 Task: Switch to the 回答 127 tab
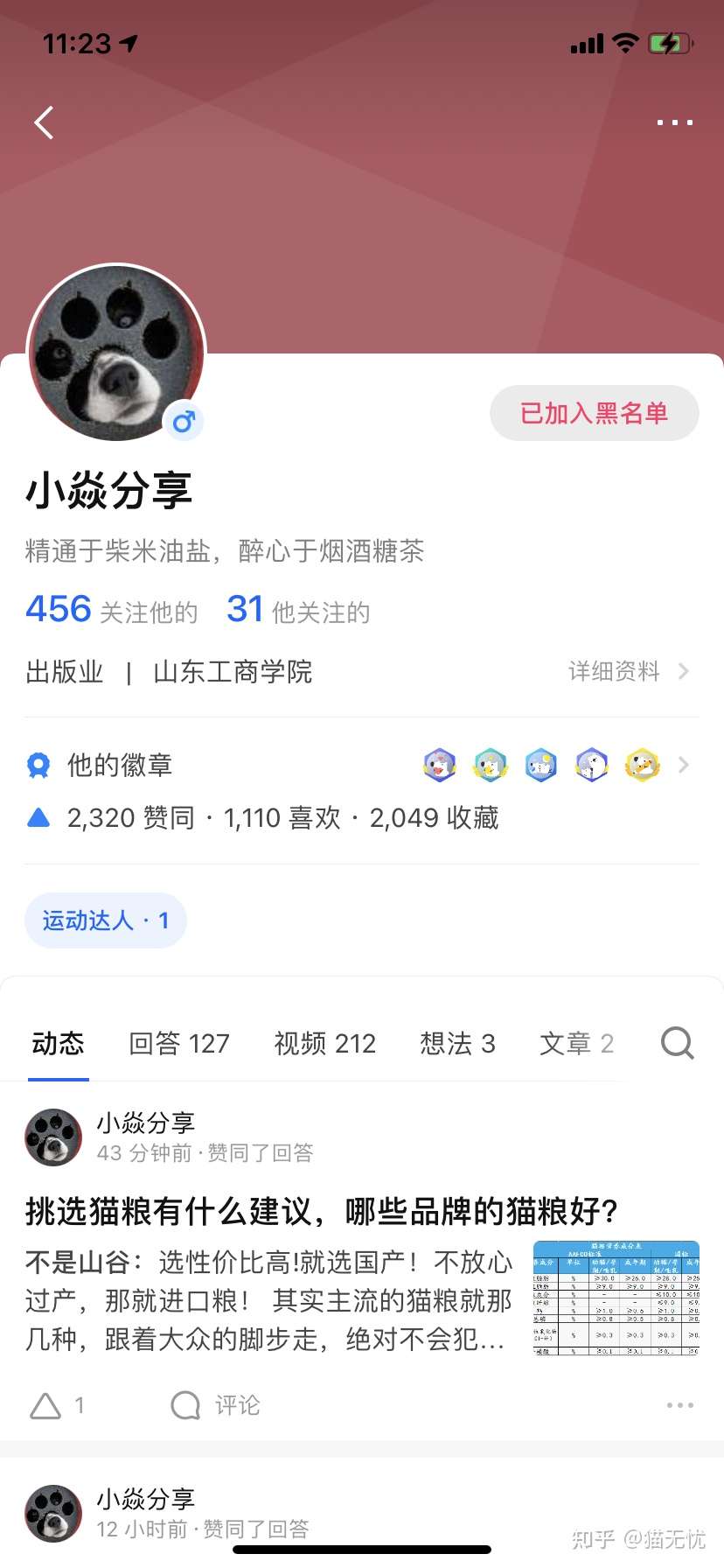click(x=179, y=1042)
